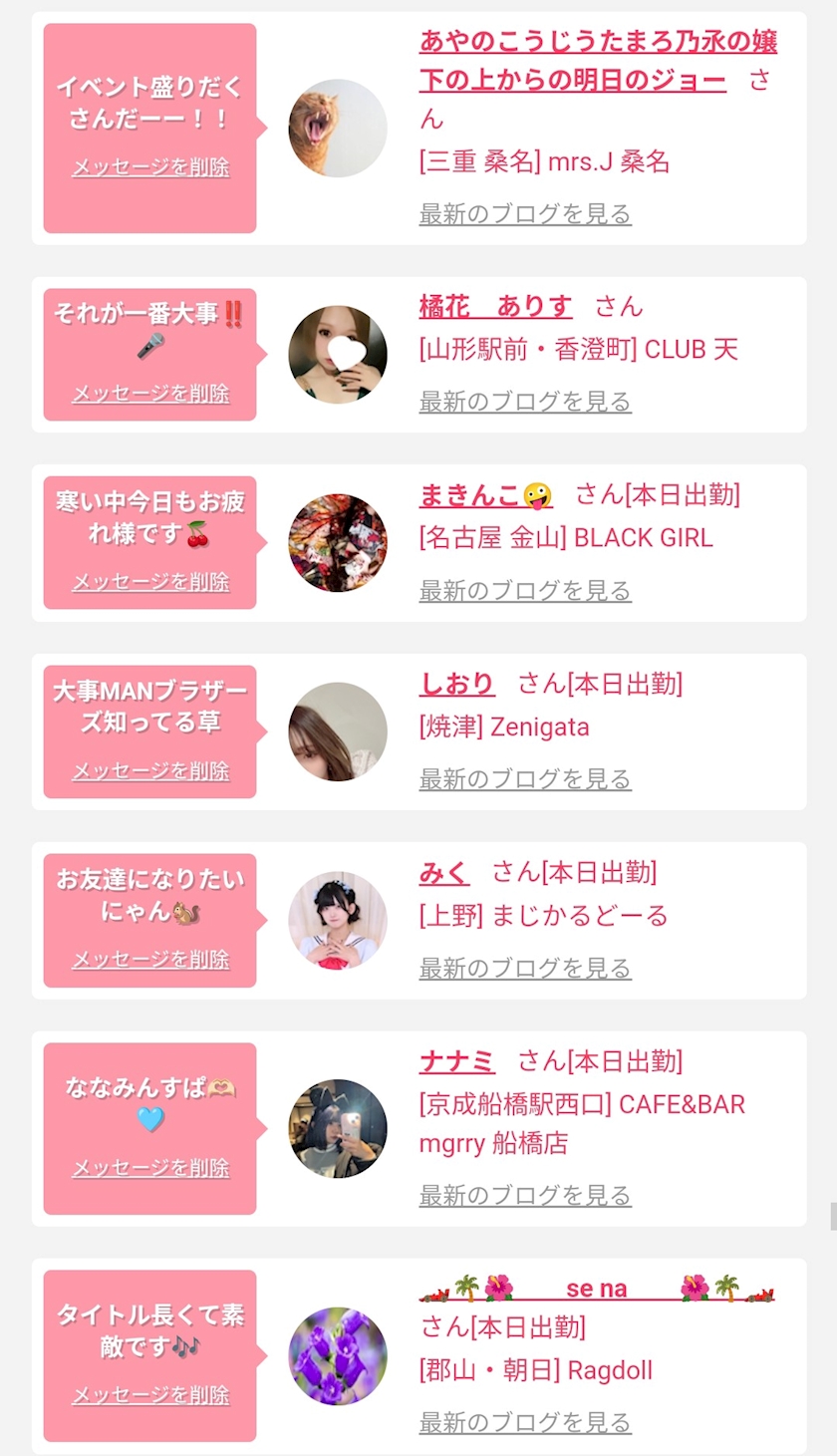The width and height of the screenshot is (837, 1456).
Task: Delete the message イベント盛りだくさんだーー！！
Action: [x=150, y=166]
